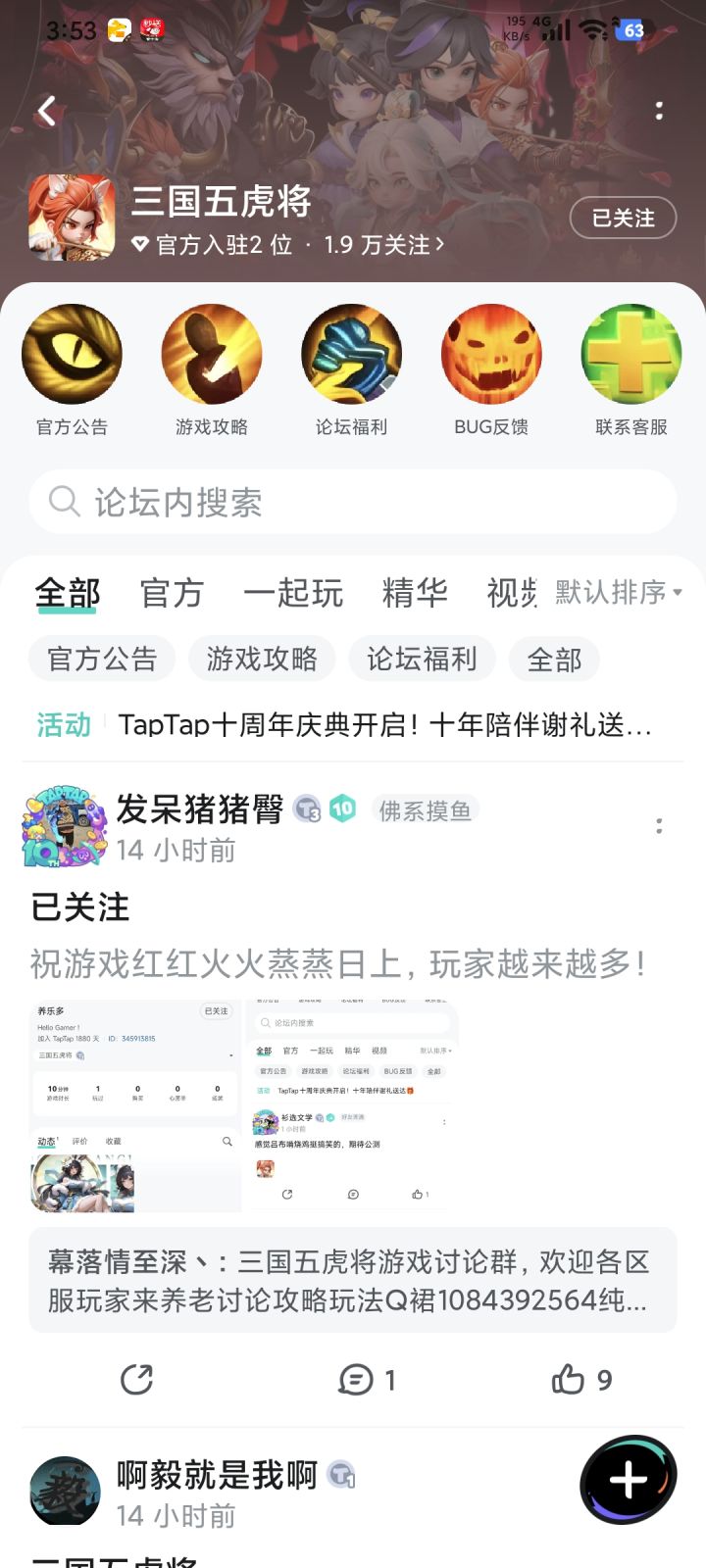The image size is (706, 1568).
Task: Switch to the 一起玩 tab
Action: pyautogui.click(x=291, y=593)
